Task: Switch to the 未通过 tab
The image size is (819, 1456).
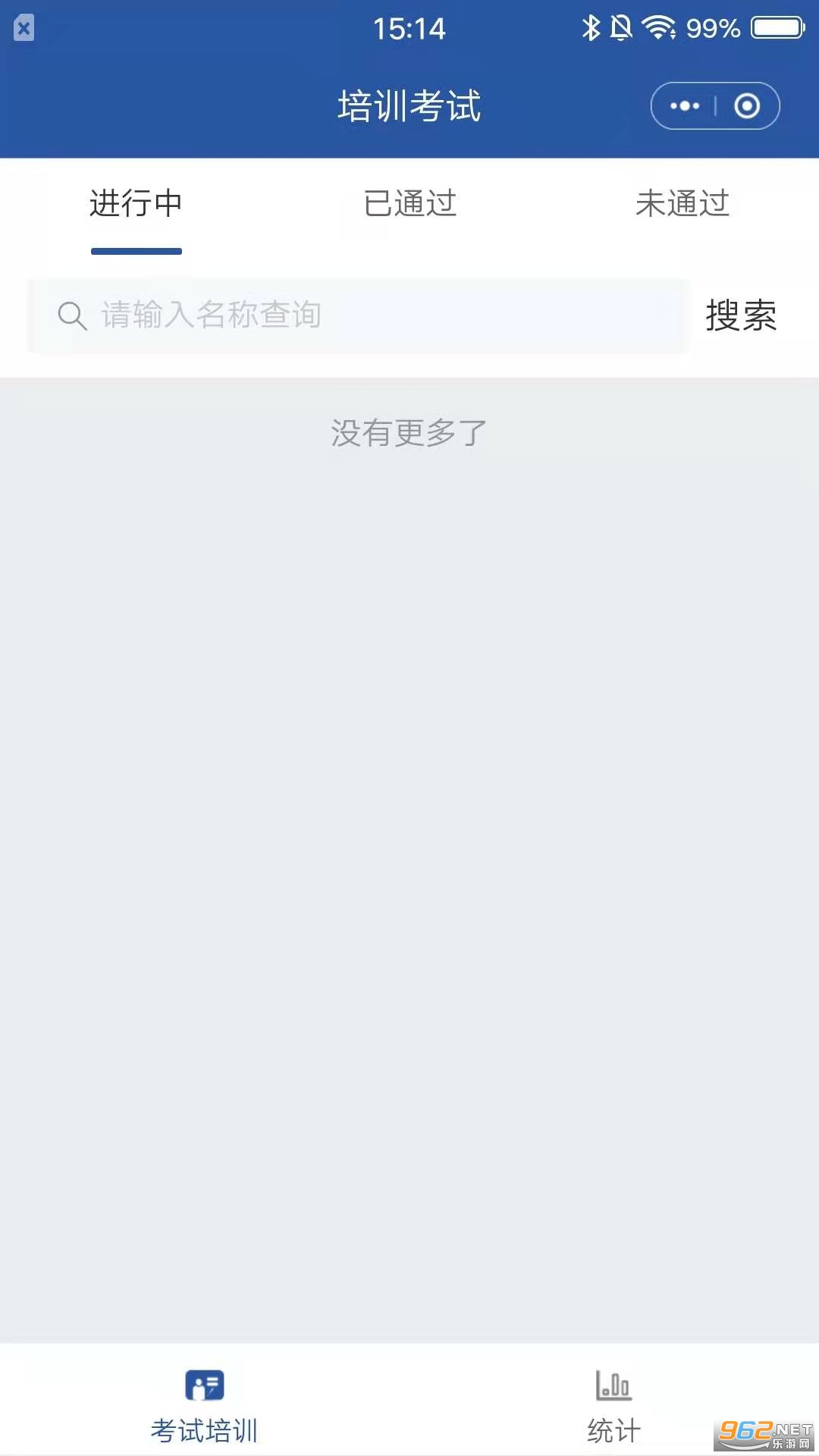Action: coord(682,203)
